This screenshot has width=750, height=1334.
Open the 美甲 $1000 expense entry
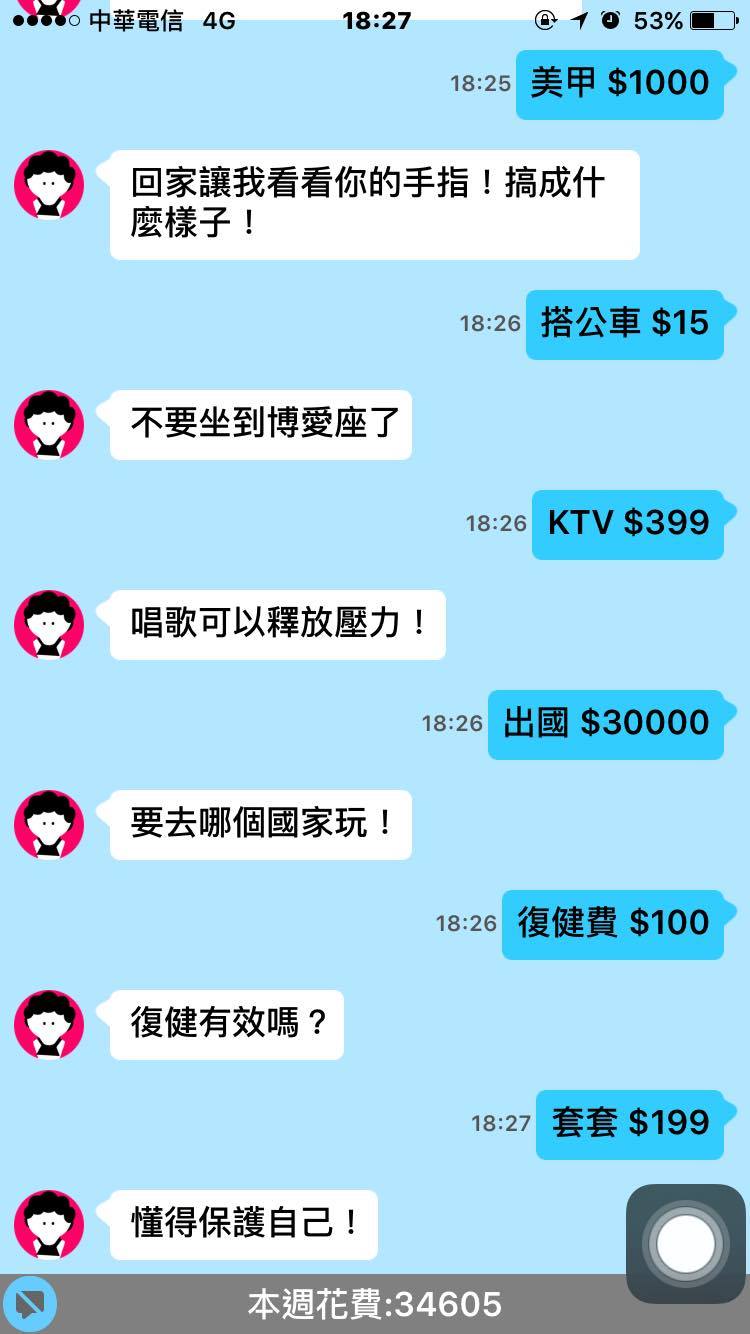620,84
